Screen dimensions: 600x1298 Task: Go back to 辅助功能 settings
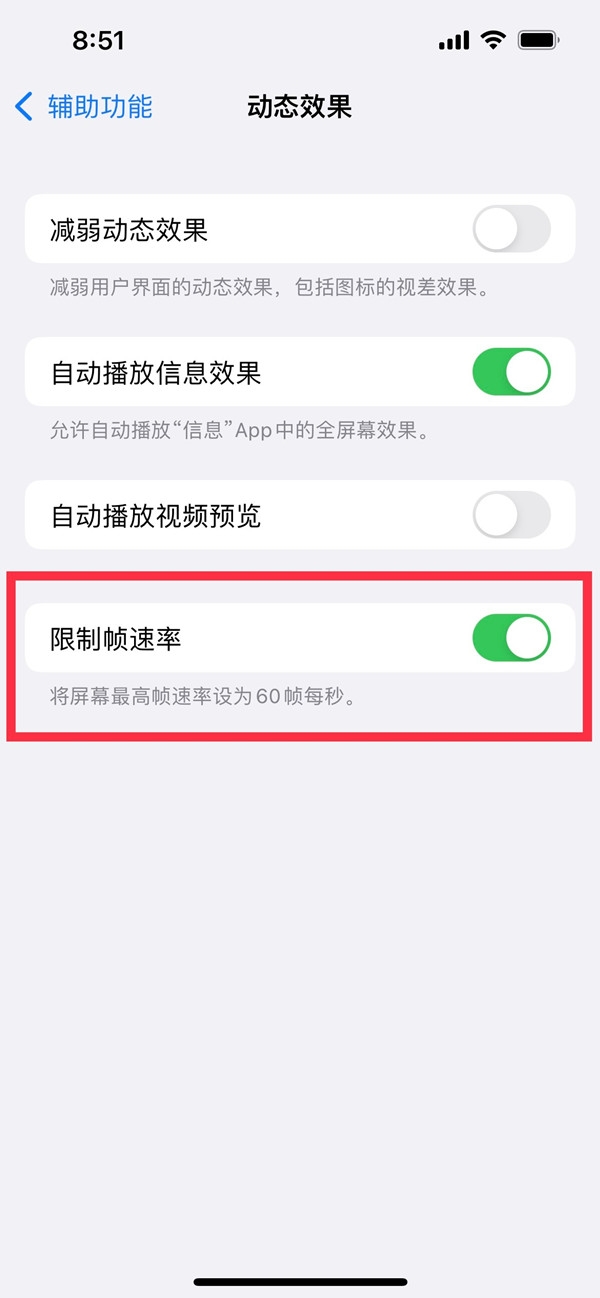point(84,107)
